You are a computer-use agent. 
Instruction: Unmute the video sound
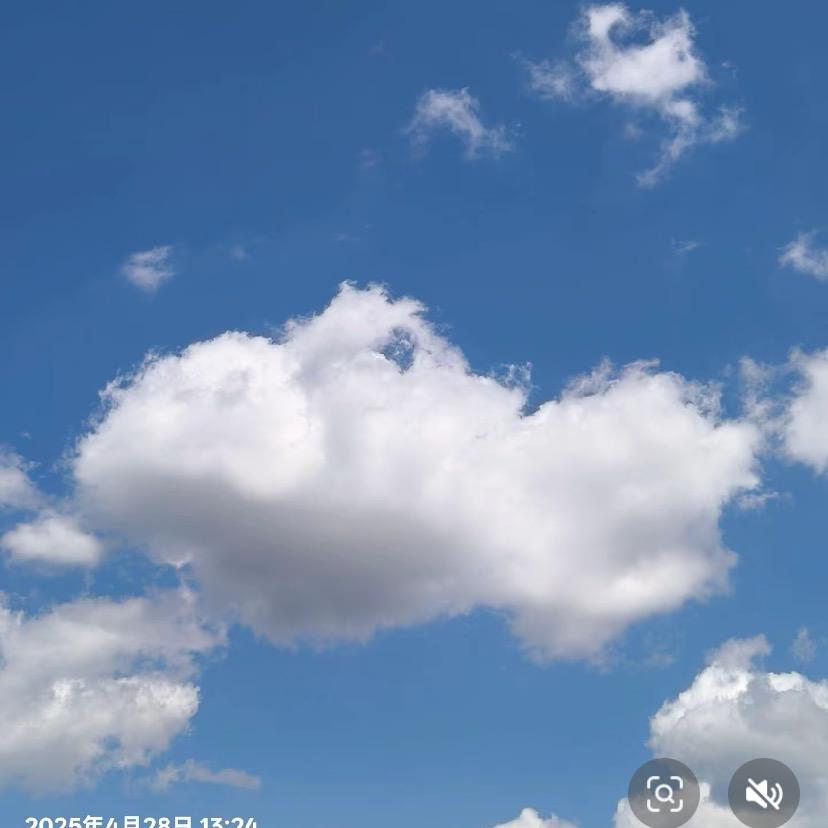point(763,794)
